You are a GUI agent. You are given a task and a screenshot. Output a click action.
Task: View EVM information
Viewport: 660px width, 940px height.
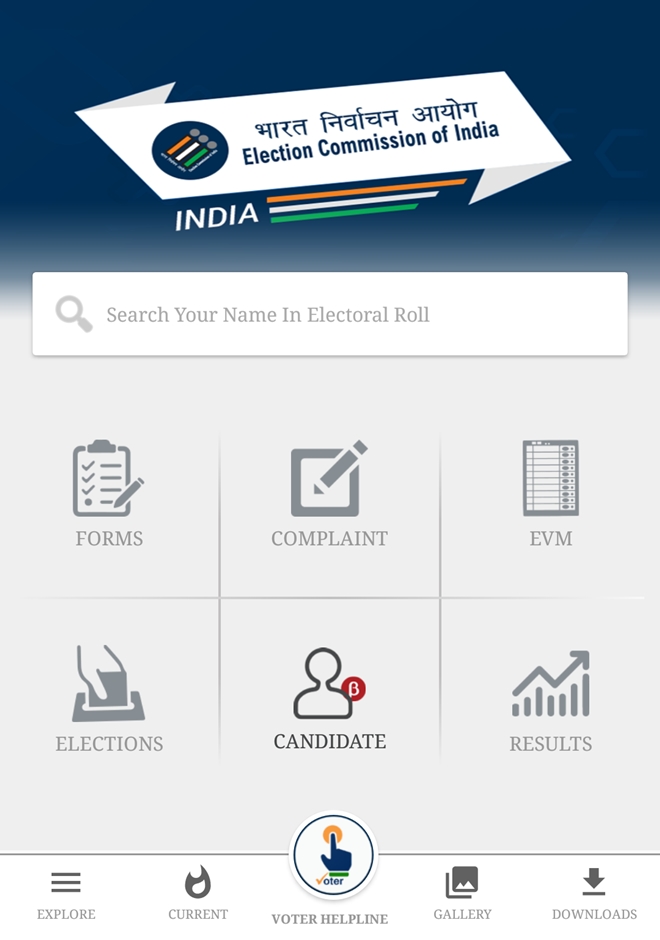pos(550,495)
